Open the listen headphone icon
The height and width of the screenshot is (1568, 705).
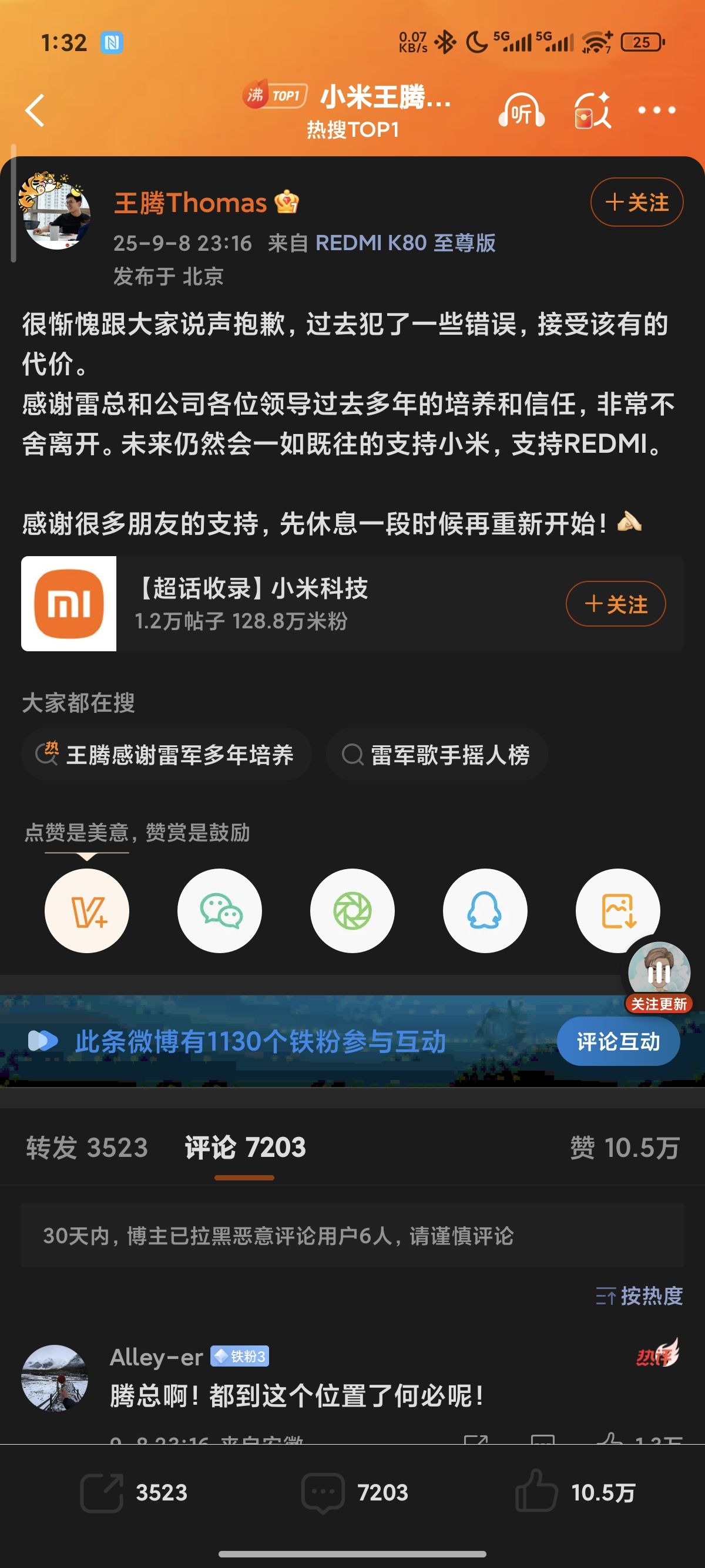coord(521,110)
